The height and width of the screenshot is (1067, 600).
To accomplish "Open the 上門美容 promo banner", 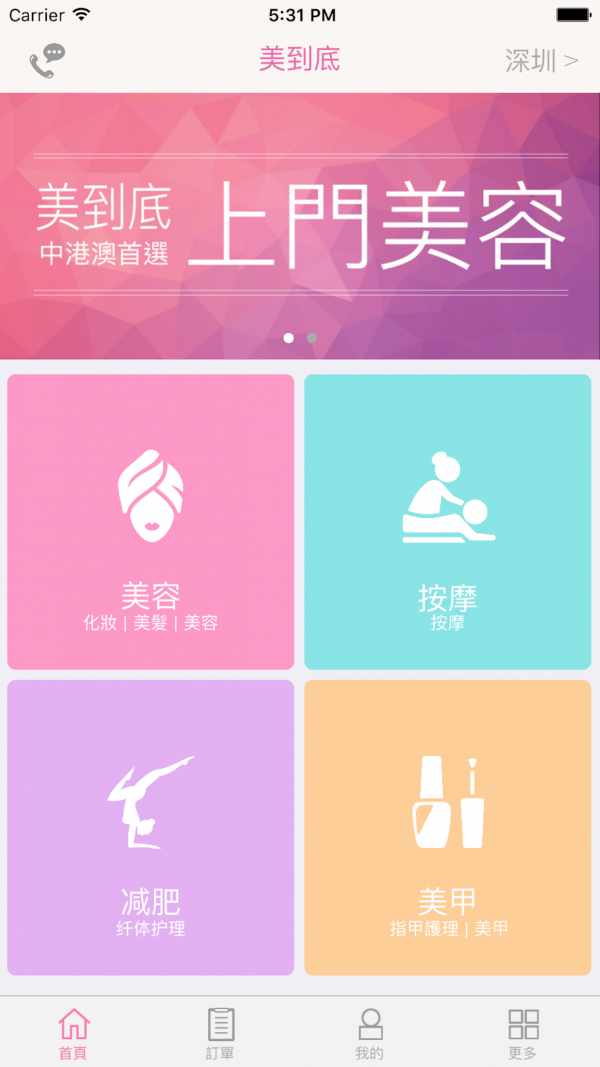I will (x=300, y=225).
